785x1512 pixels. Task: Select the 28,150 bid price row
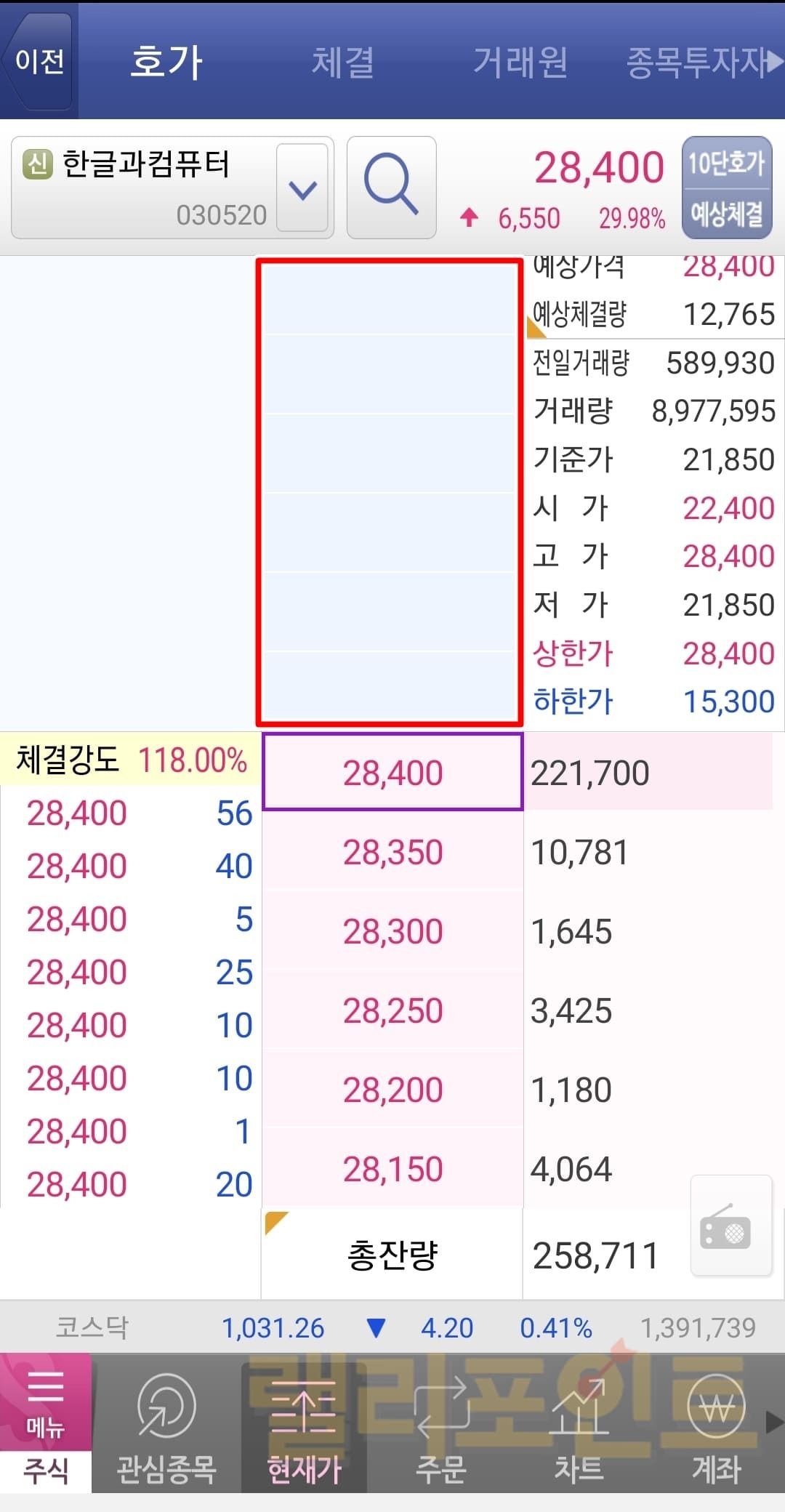click(392, 1169)
